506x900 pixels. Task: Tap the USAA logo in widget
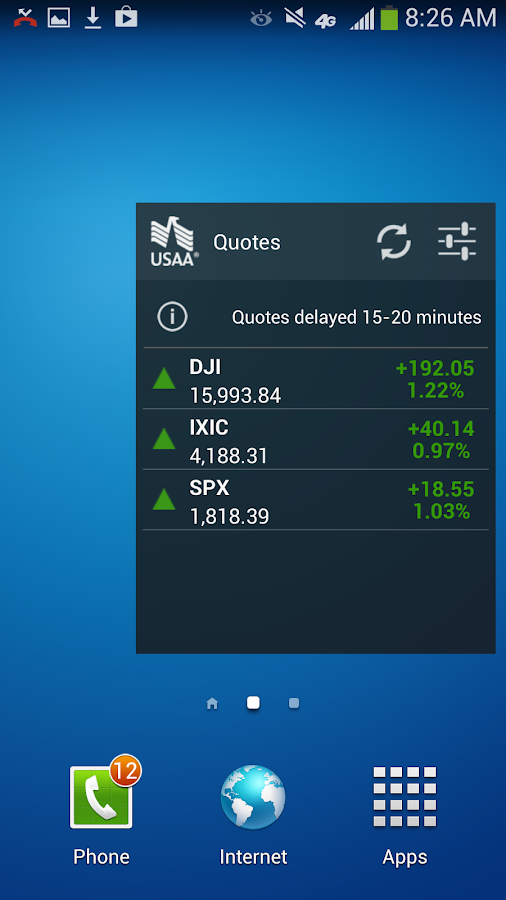tap(174, 242)
